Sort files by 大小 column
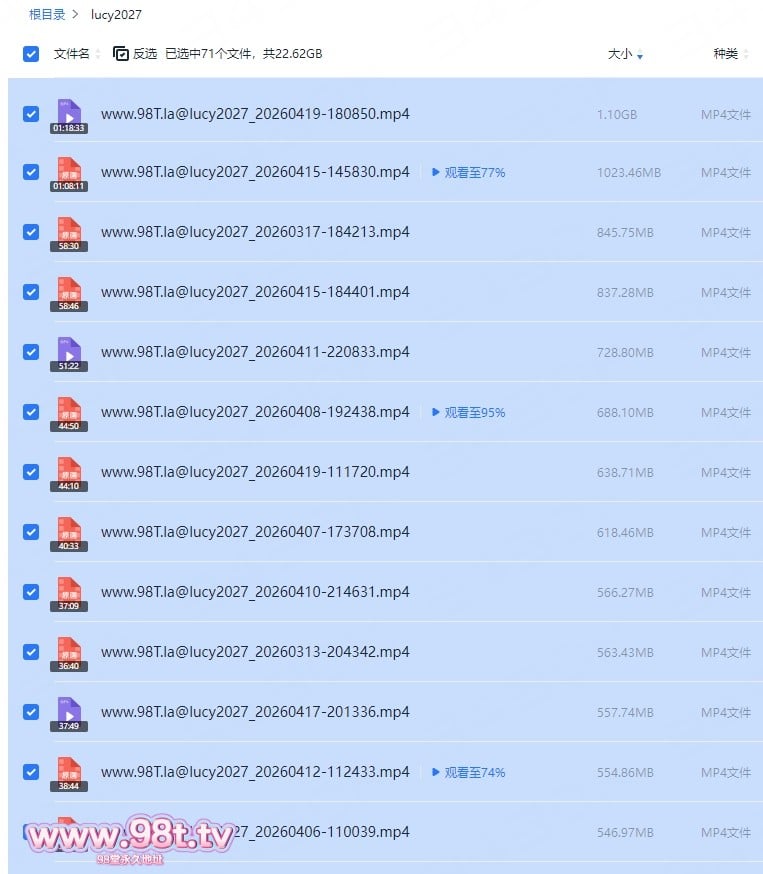This screenshot has width=763, height=874. (620, 54)
